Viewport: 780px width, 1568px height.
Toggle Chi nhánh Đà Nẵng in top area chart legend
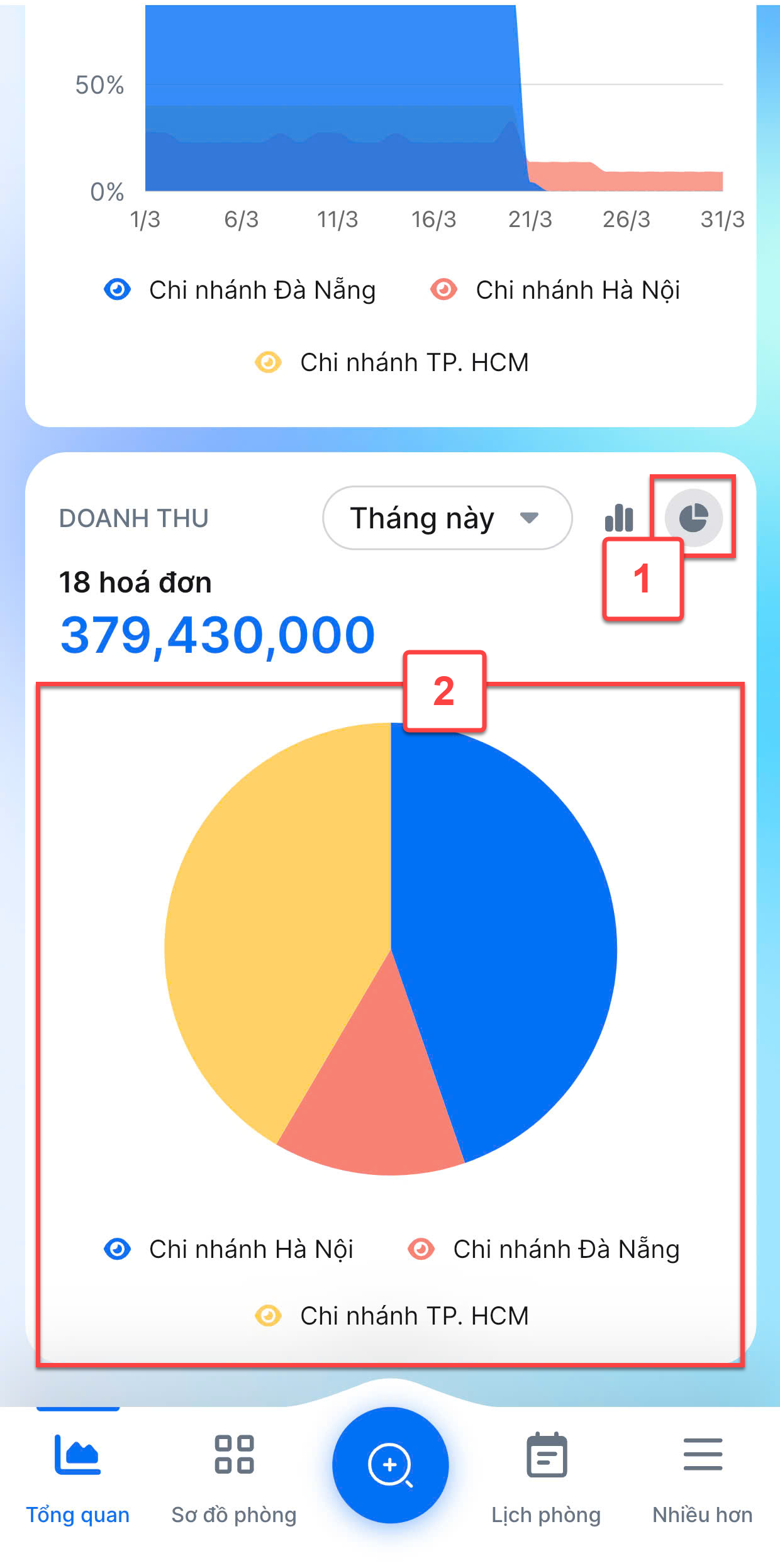click(x=240, y=290)
